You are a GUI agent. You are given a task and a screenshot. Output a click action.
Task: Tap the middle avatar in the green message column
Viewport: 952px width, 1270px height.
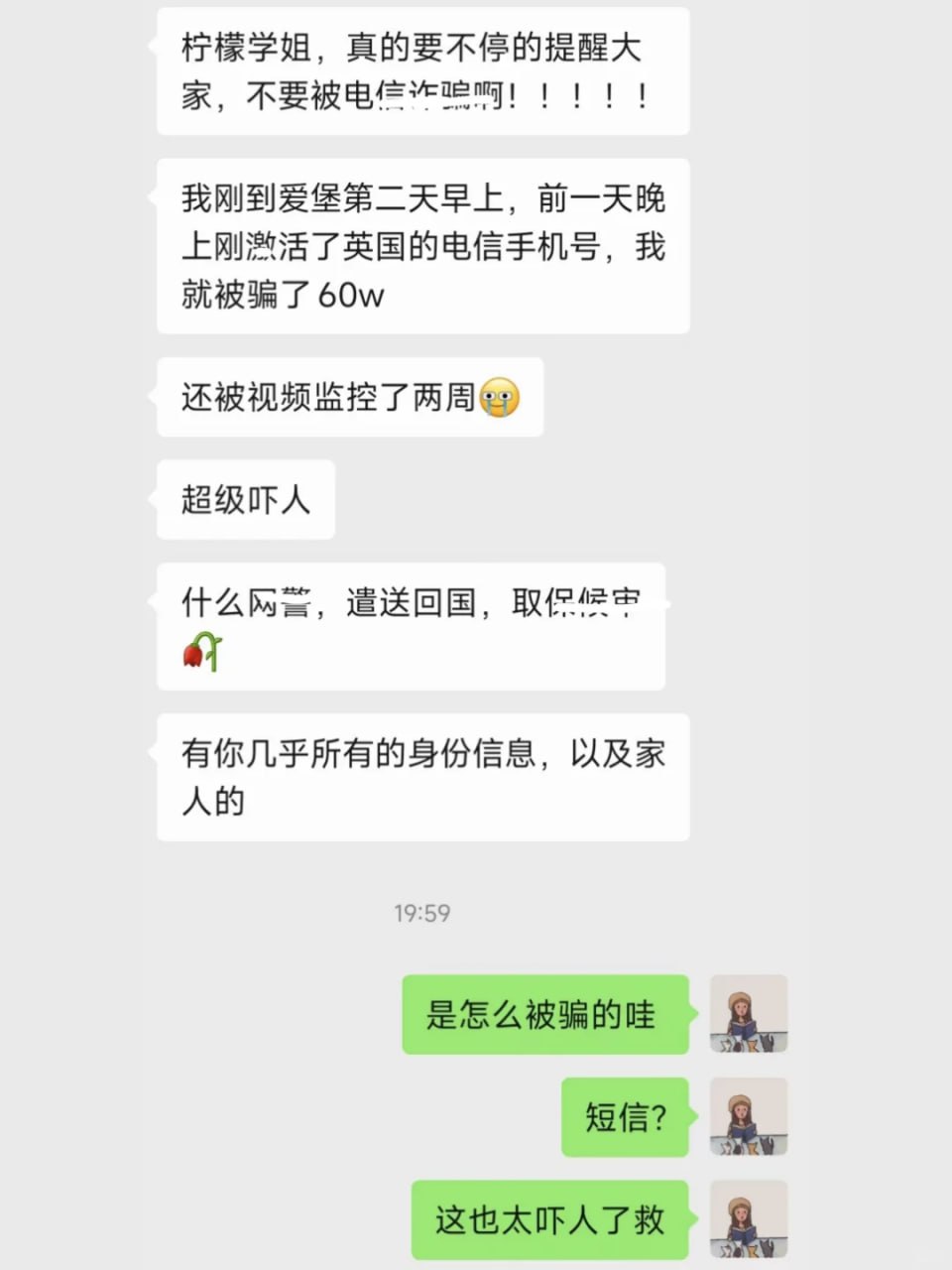[749, 1116]
